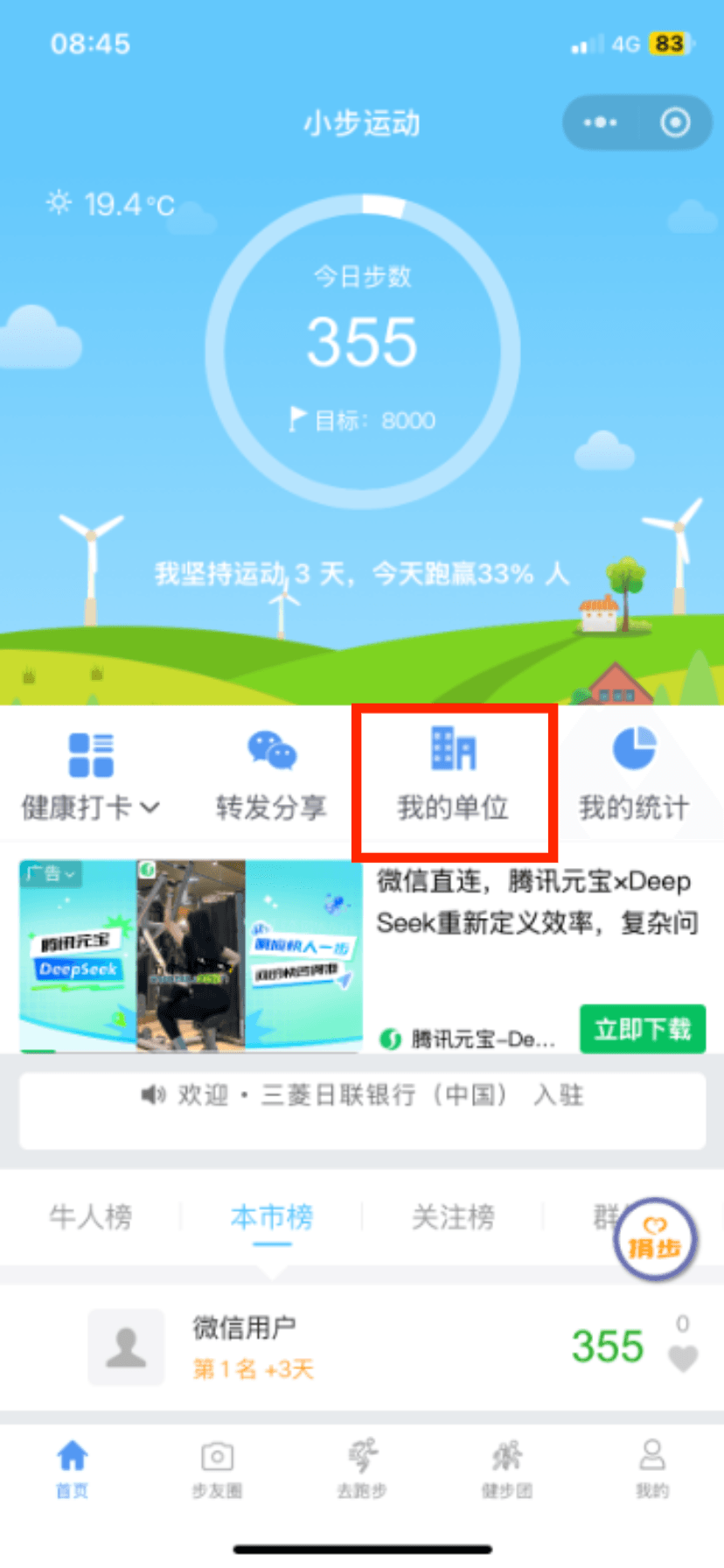
Task: Go to the 步友圈 tab
Action: coord(217,1468)
